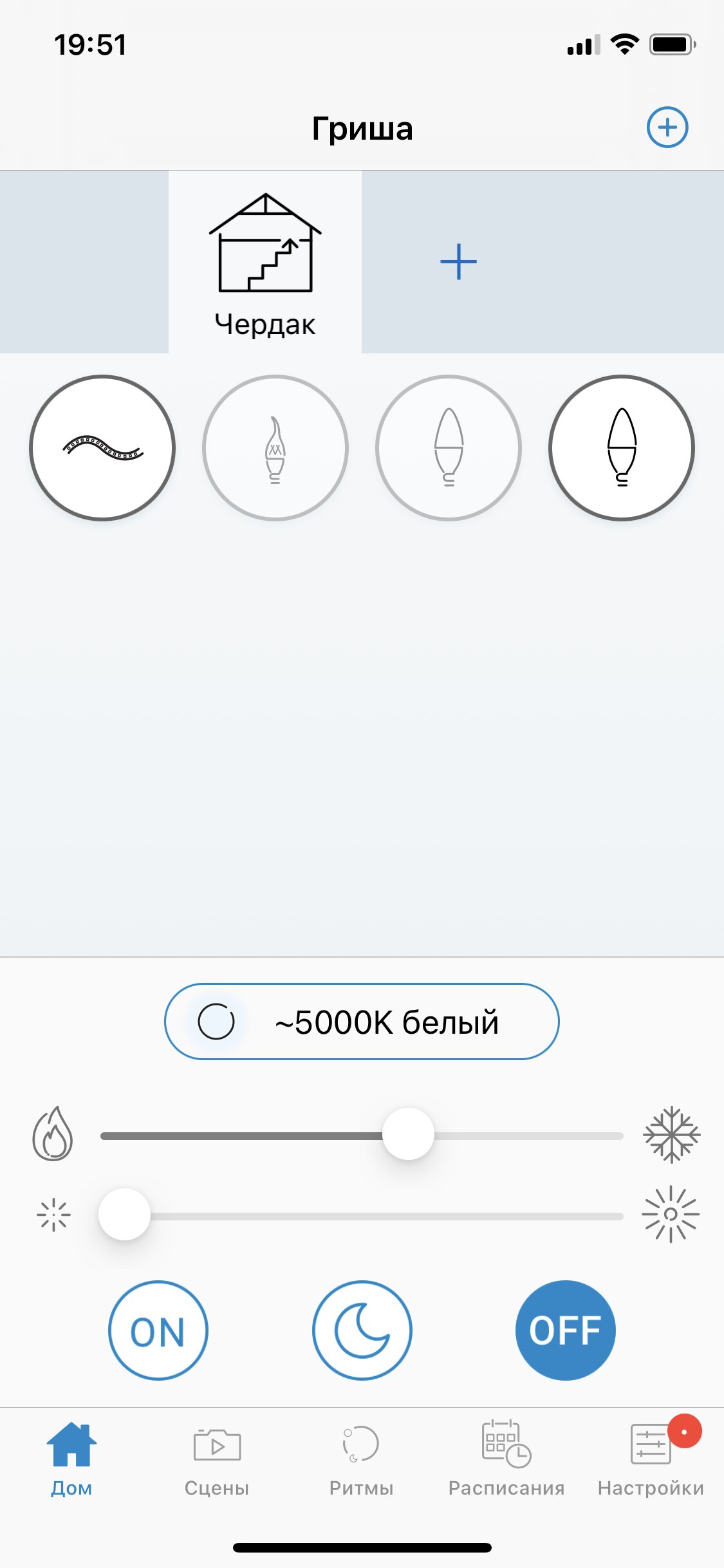Select the dark-outlined candle bulb device
Screen dimensions: 724x1568
(x=622, y=447)
